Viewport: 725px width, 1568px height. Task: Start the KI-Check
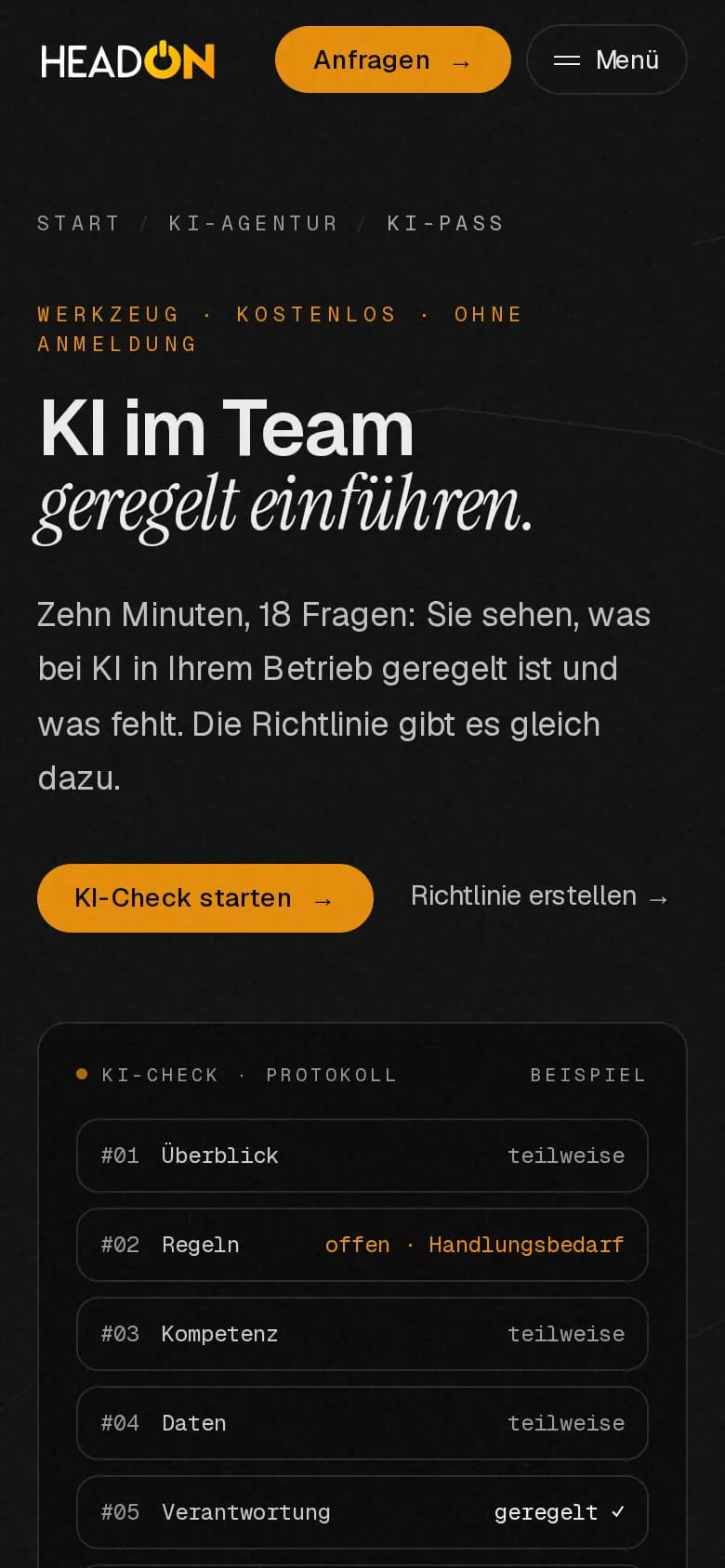(x=205, y=898)
